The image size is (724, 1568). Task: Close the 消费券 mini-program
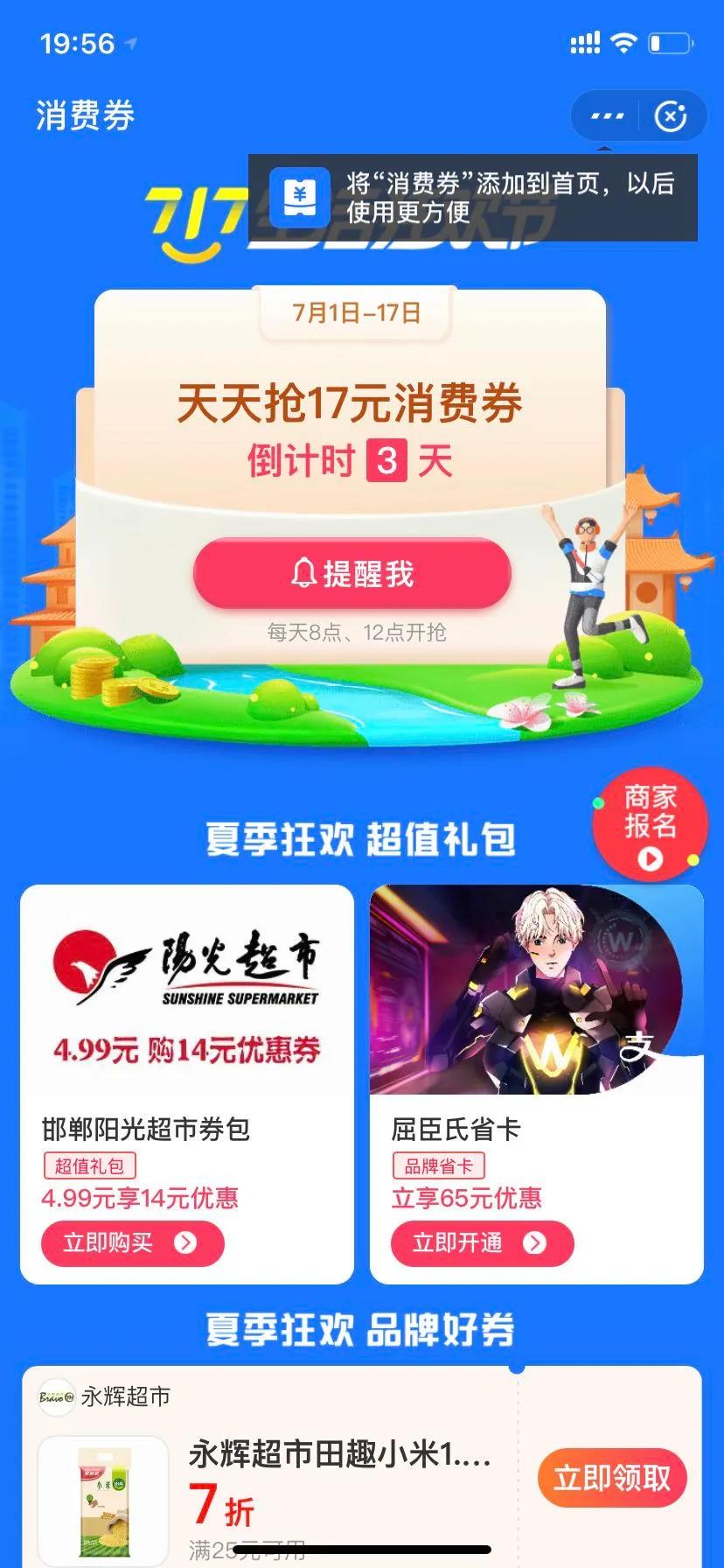(671, 116)
